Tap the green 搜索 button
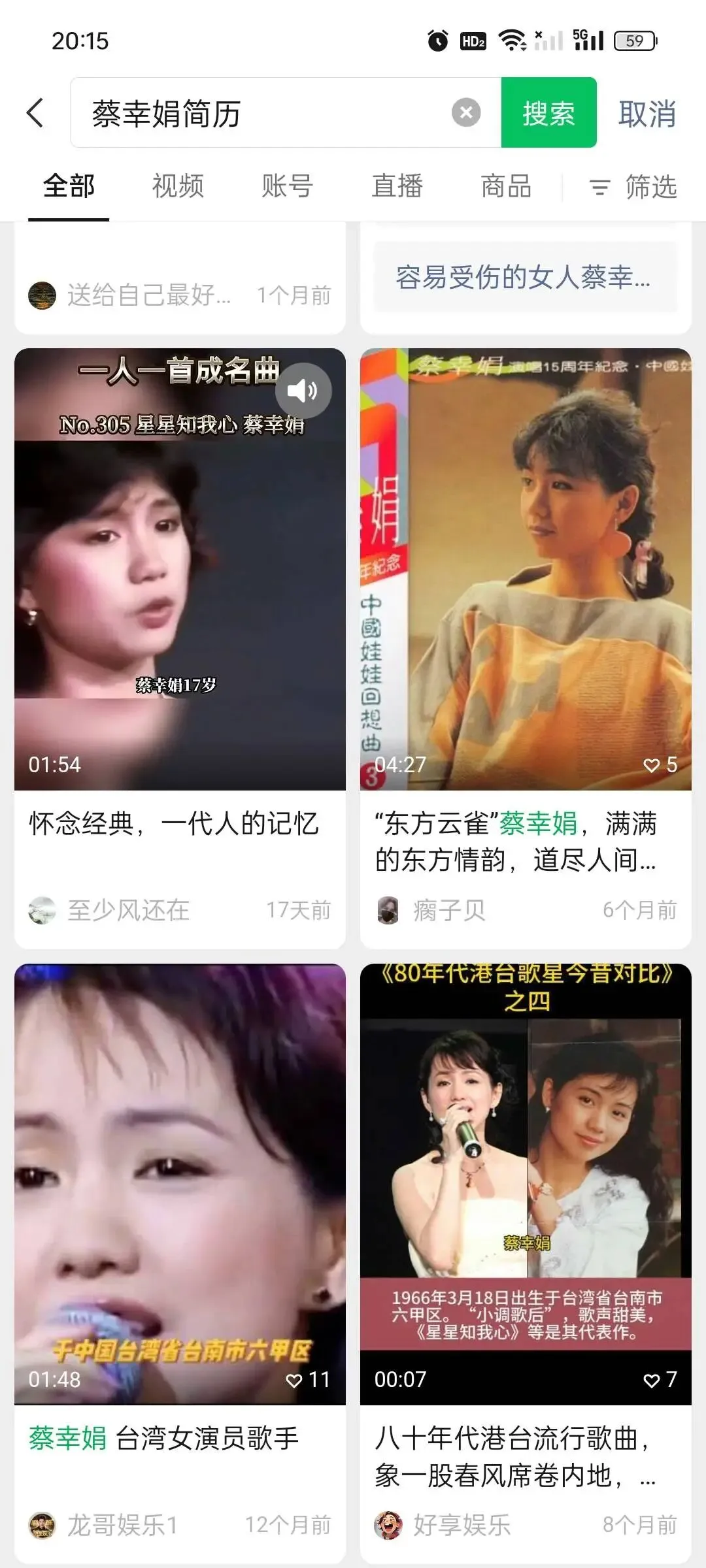 tap(548, 113)
